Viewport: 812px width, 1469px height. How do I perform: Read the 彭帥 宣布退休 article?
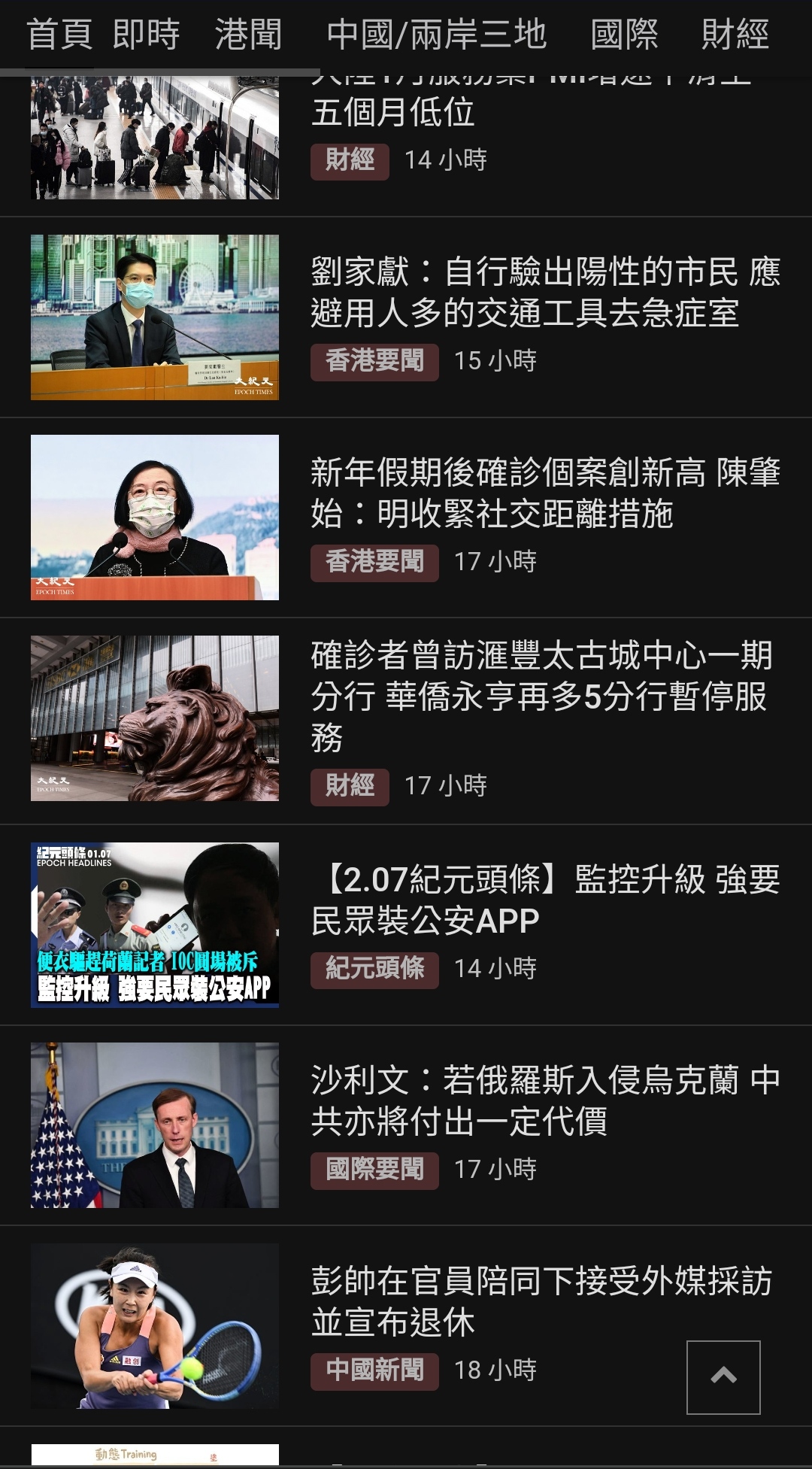pyautogui.click(x=541, y=1301)
